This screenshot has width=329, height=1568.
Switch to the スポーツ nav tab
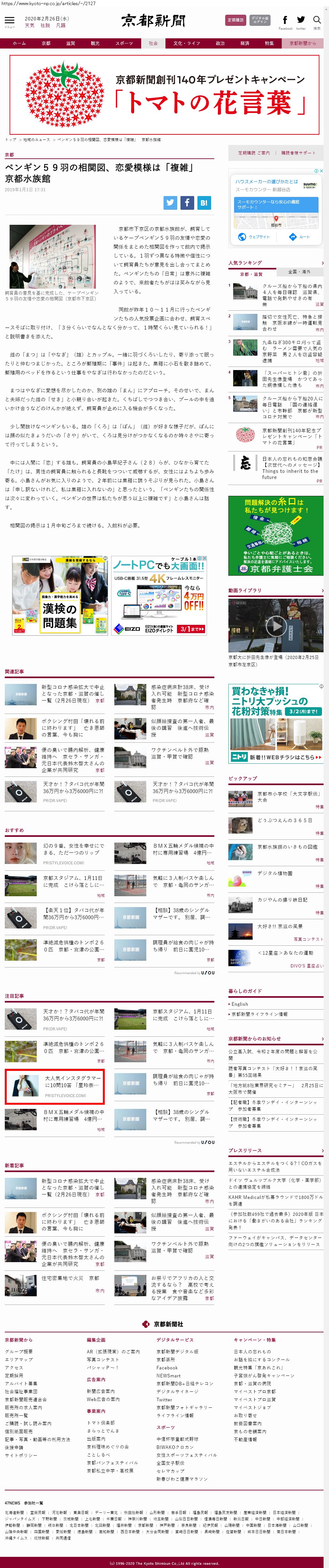124,43
